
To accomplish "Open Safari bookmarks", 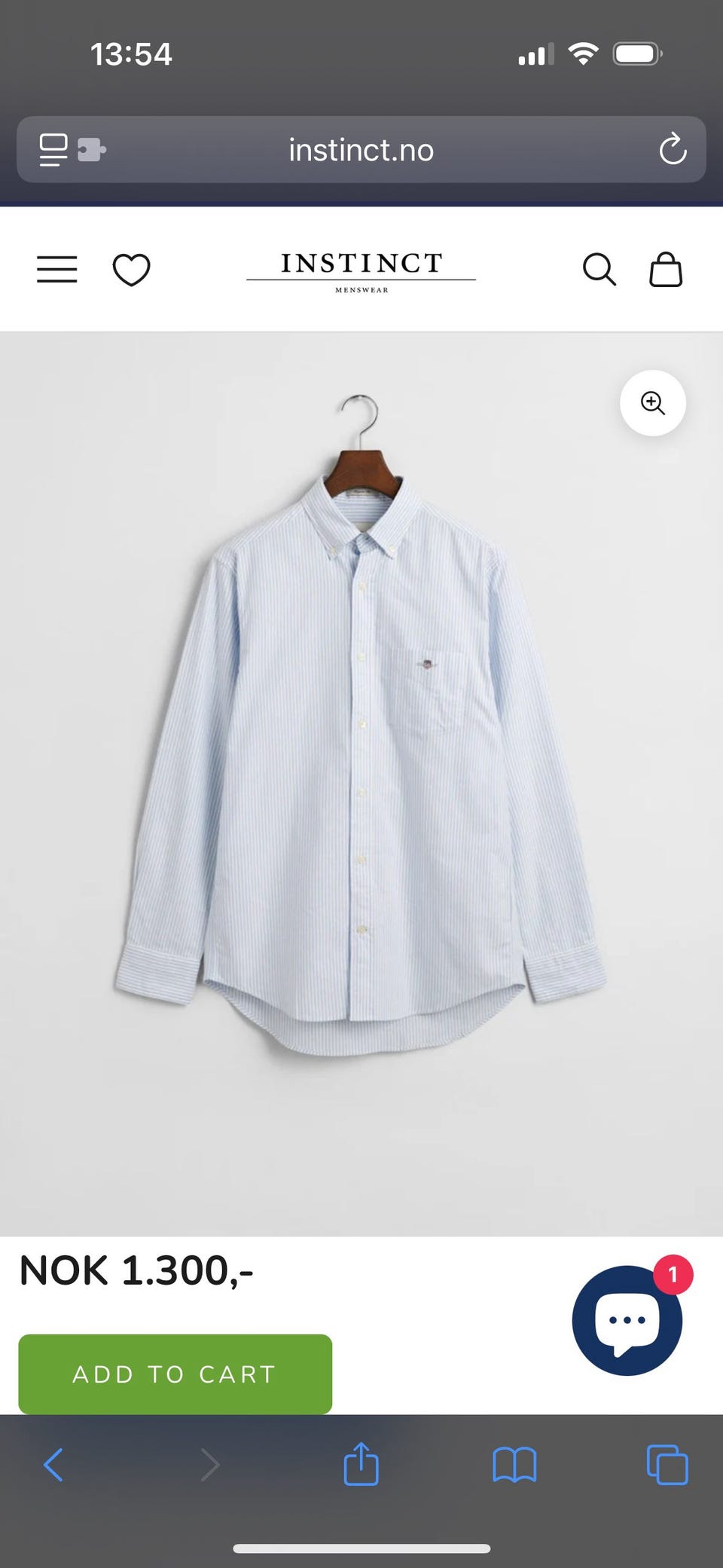I will click(514, 1465).
